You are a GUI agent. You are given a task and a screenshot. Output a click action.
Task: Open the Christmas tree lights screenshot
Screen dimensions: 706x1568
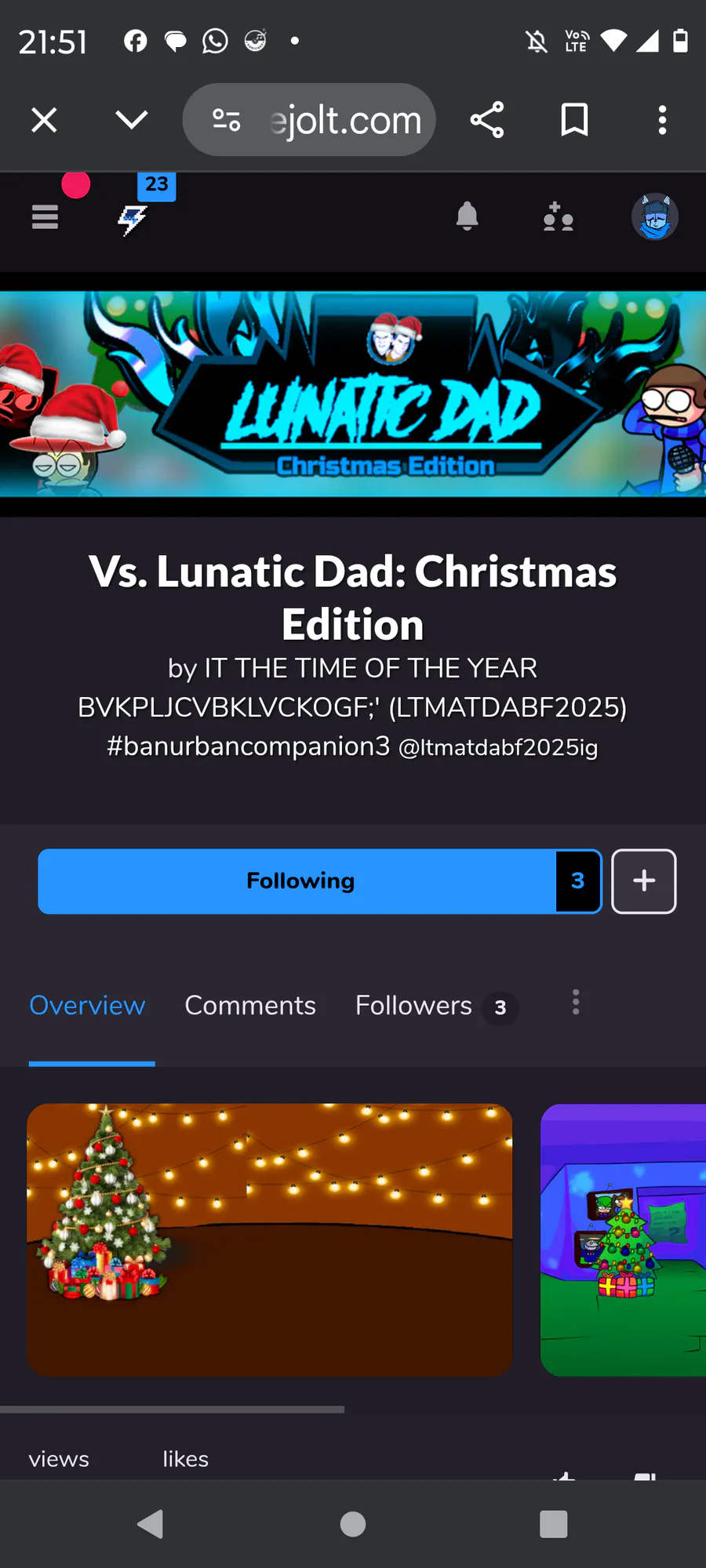pos(270,1240)
